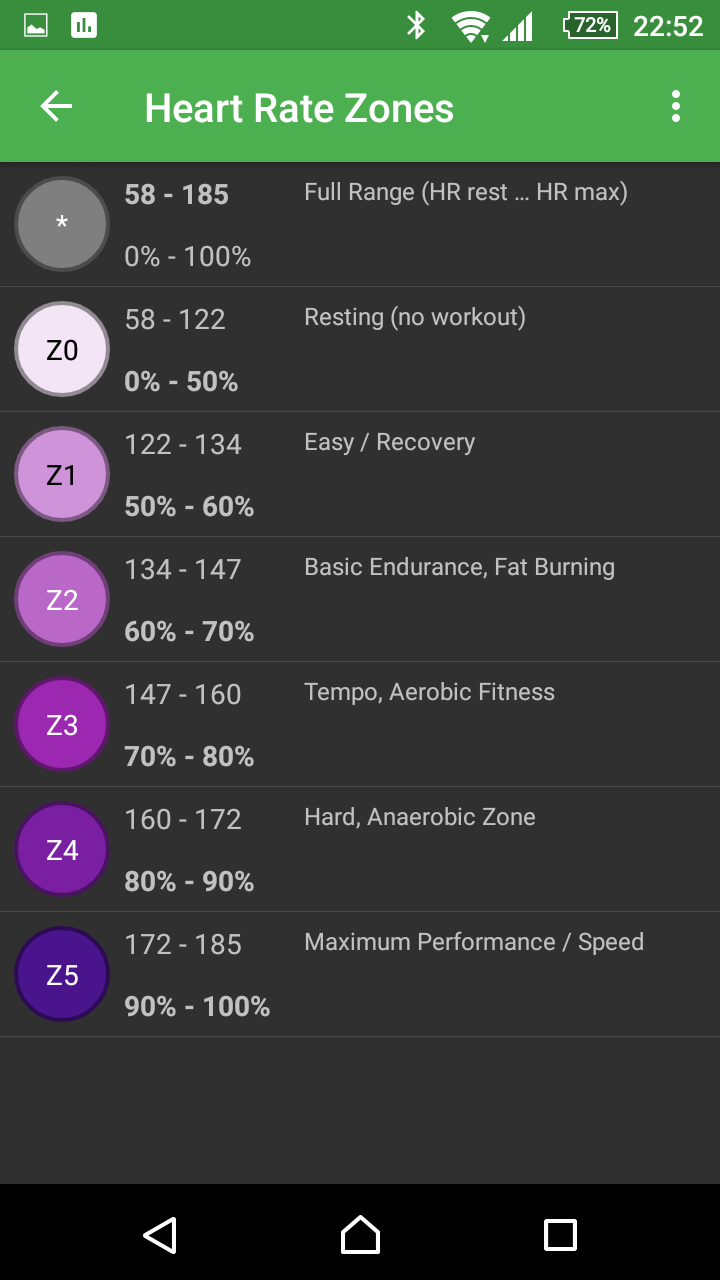Open the Z1 Easy / Recovery zone

tap(360, 475)
